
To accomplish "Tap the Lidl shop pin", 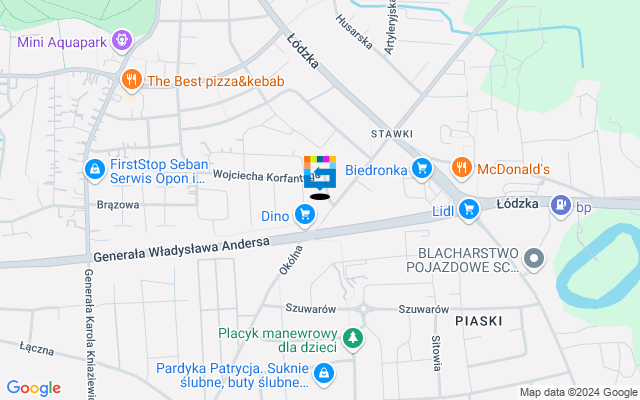I will (471, 209).
